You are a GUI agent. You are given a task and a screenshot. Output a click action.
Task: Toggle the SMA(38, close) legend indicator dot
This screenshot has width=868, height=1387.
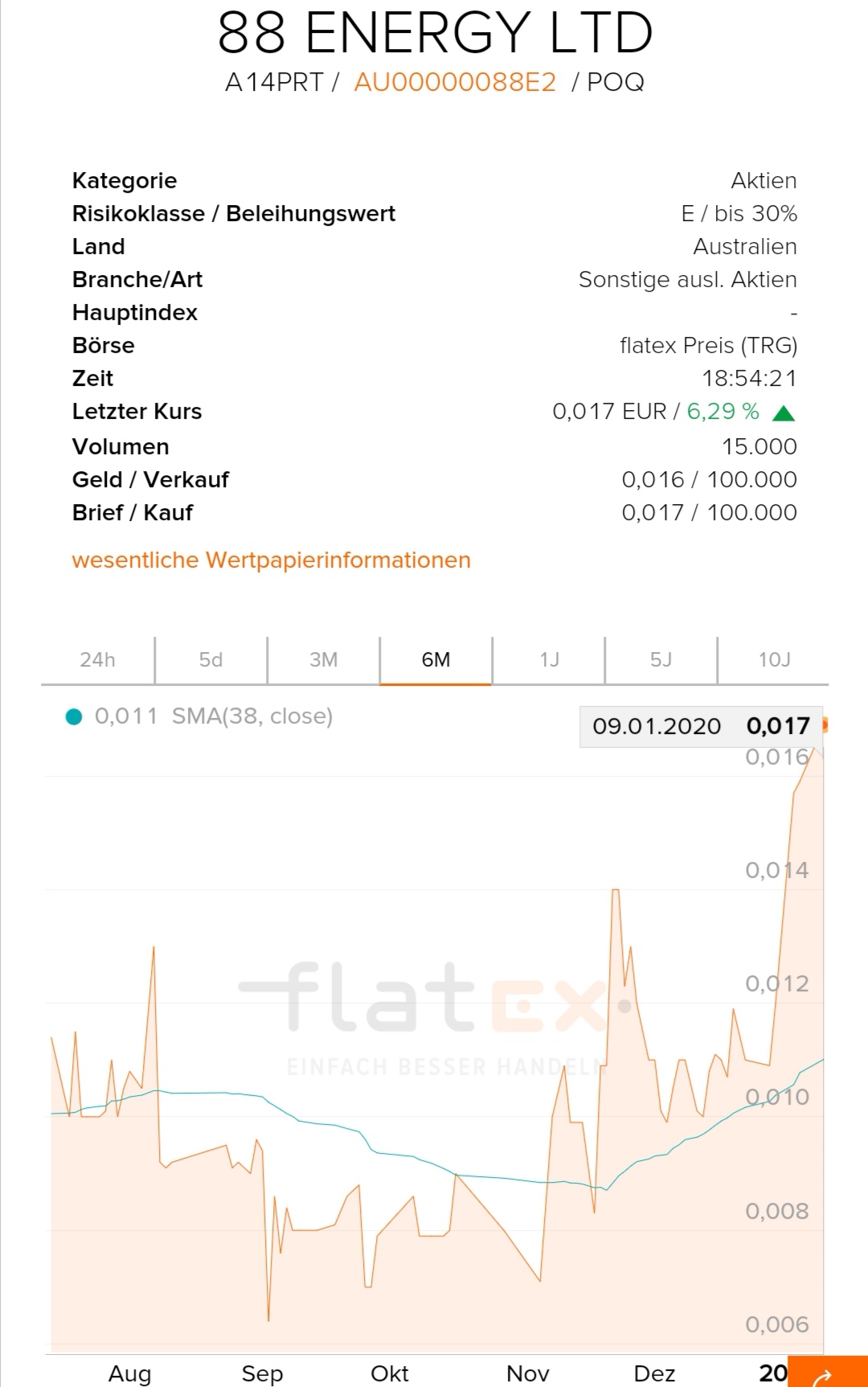click(x=74, y=714)
